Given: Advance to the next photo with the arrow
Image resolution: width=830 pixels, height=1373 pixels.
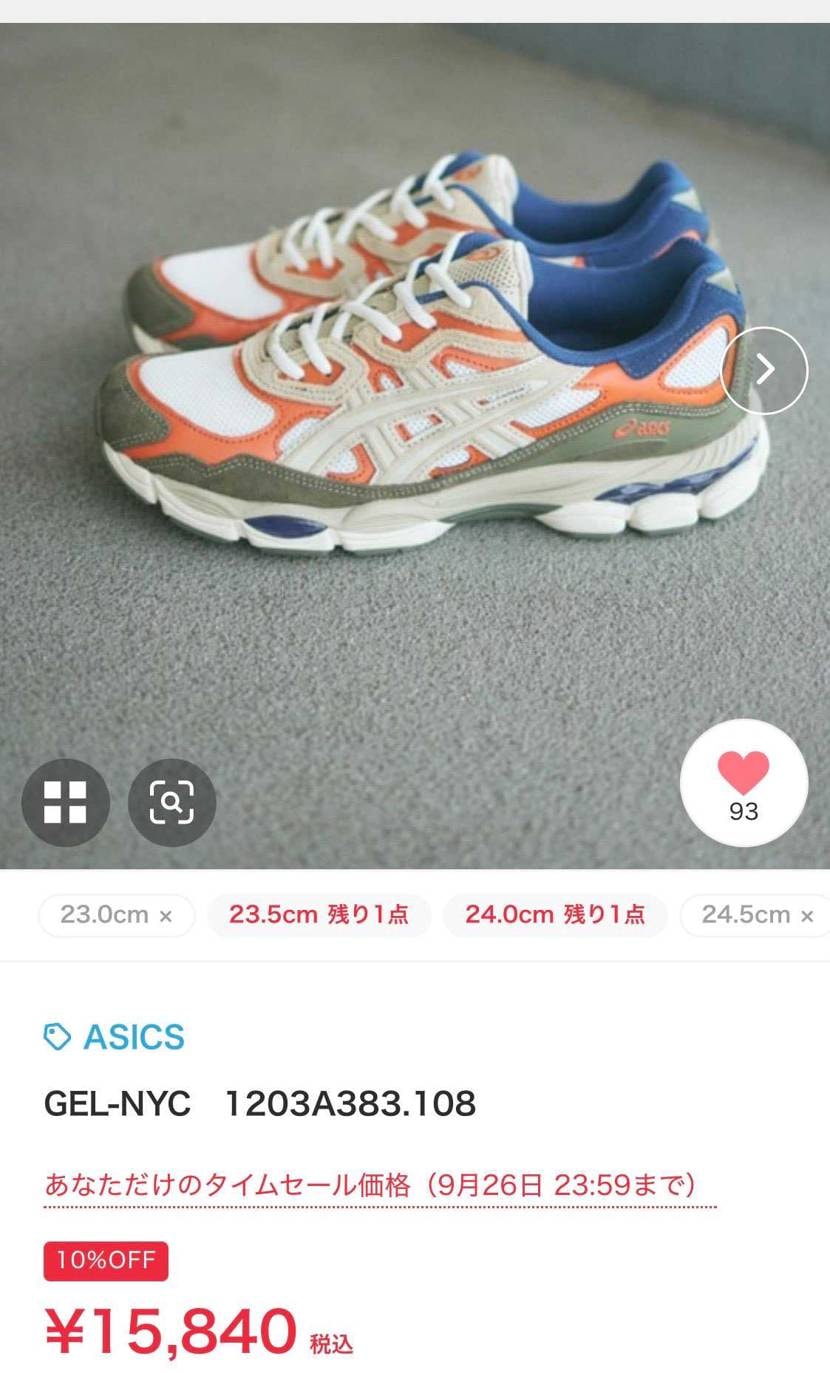Looking at the screenshot, I should [764, 369].
